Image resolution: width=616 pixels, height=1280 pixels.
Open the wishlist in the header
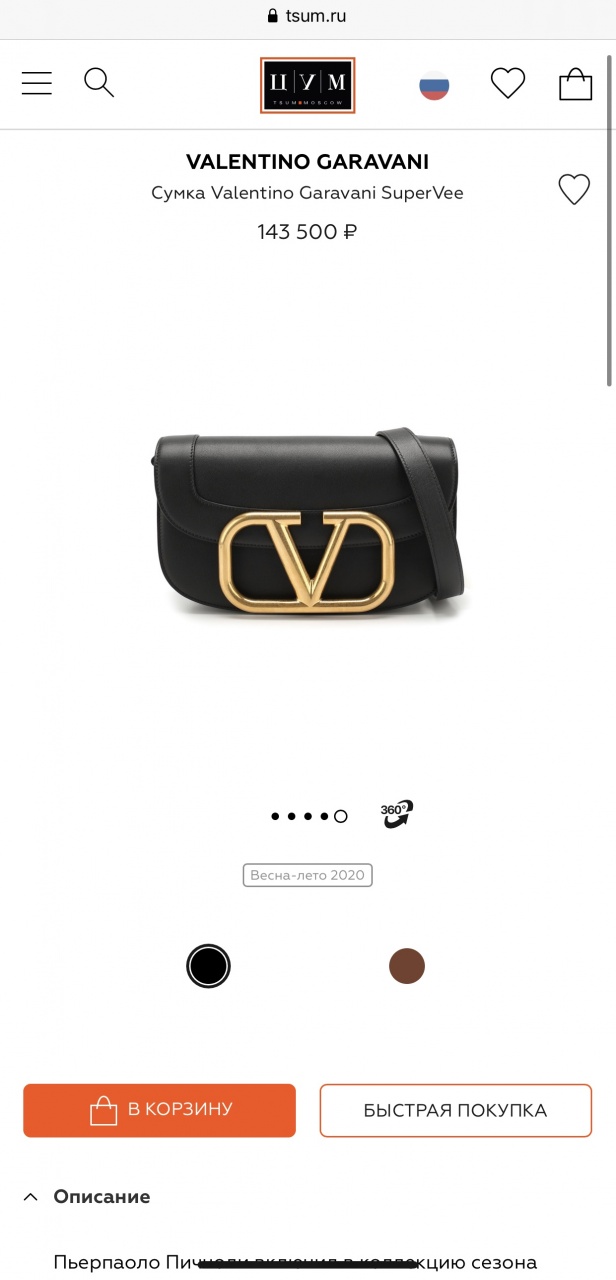point(508,83)
